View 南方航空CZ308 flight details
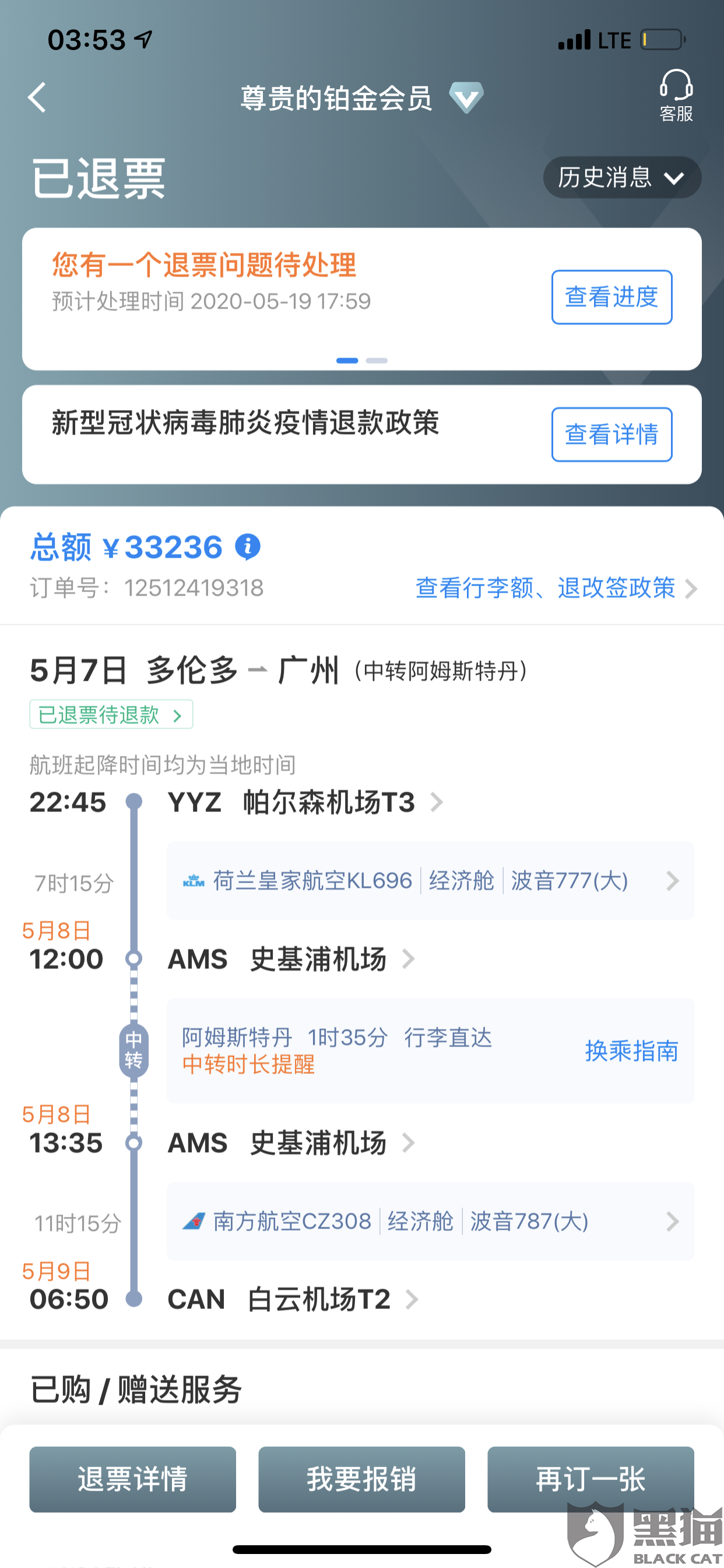The width and height of the screenshot is (724, 1568). [430, 1221]
